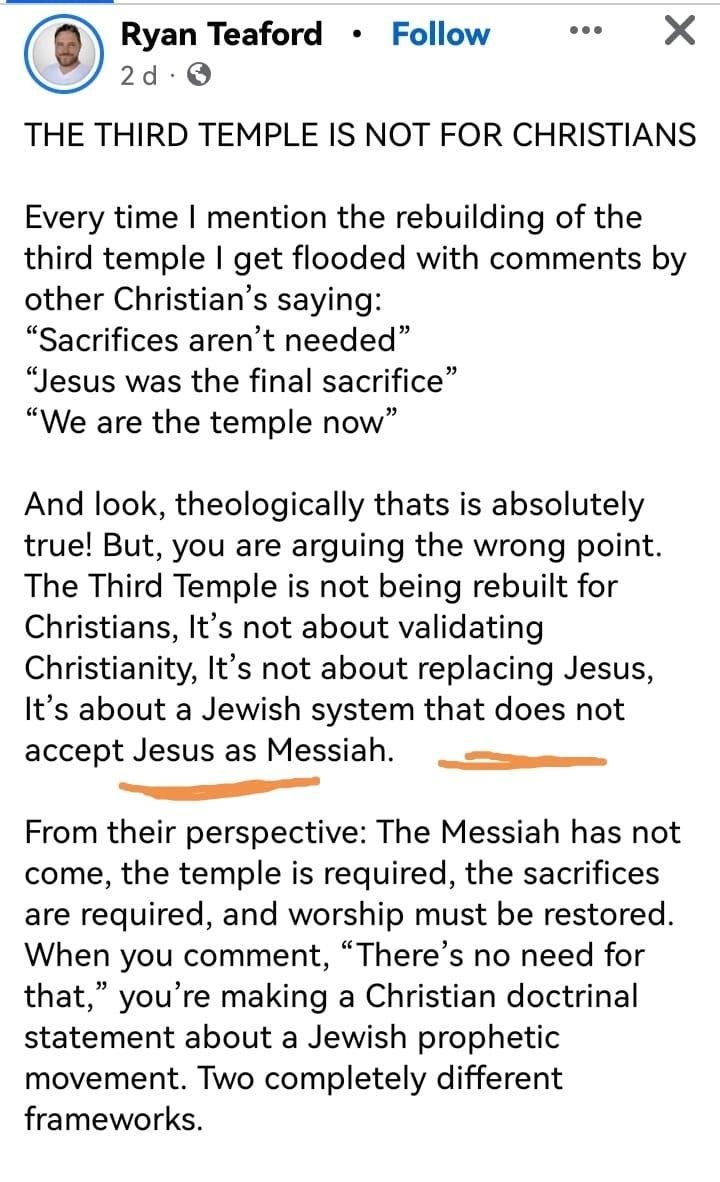Open Ryan Teaford's profile picture
The width and height of the screenshot is (720, 1182).
pos(63,54)
